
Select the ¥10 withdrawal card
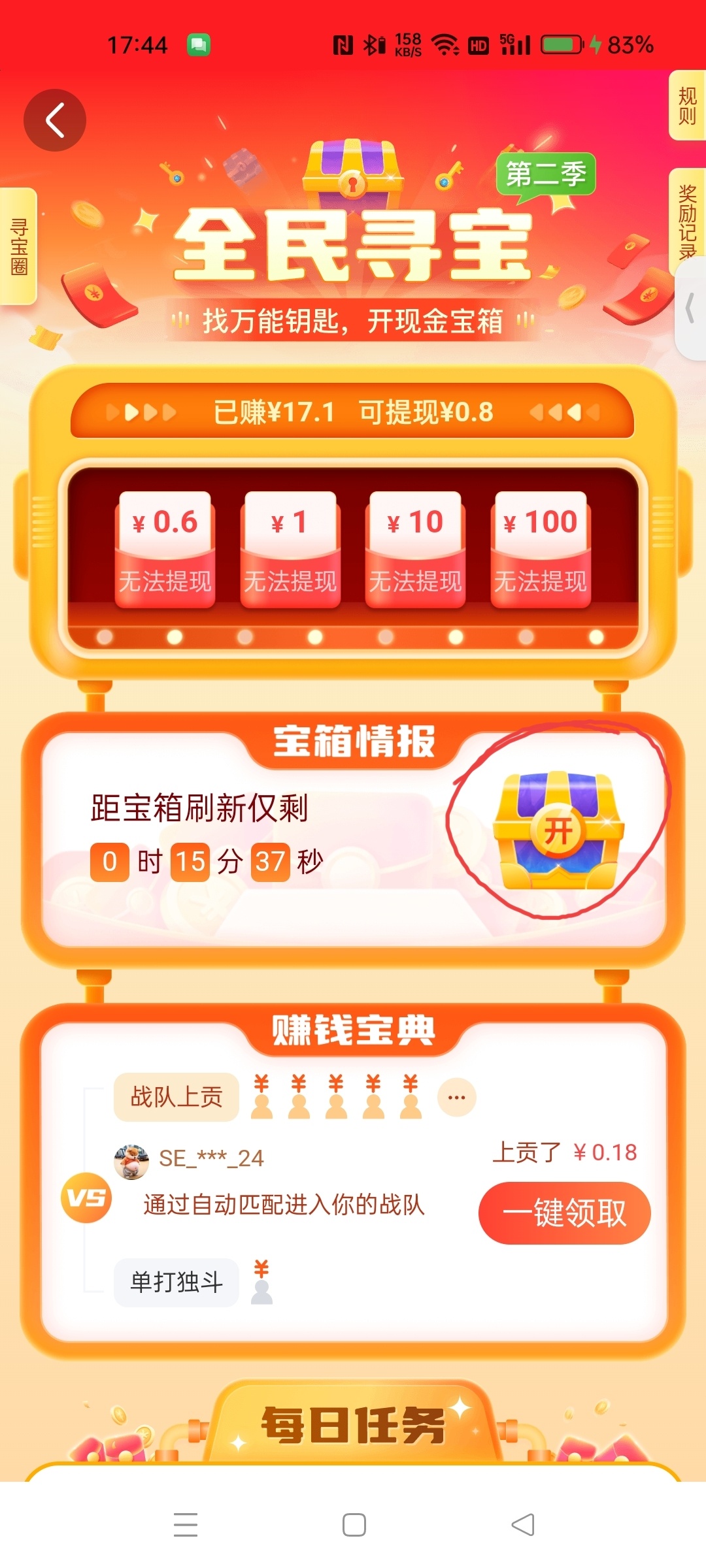coord(415,550)
